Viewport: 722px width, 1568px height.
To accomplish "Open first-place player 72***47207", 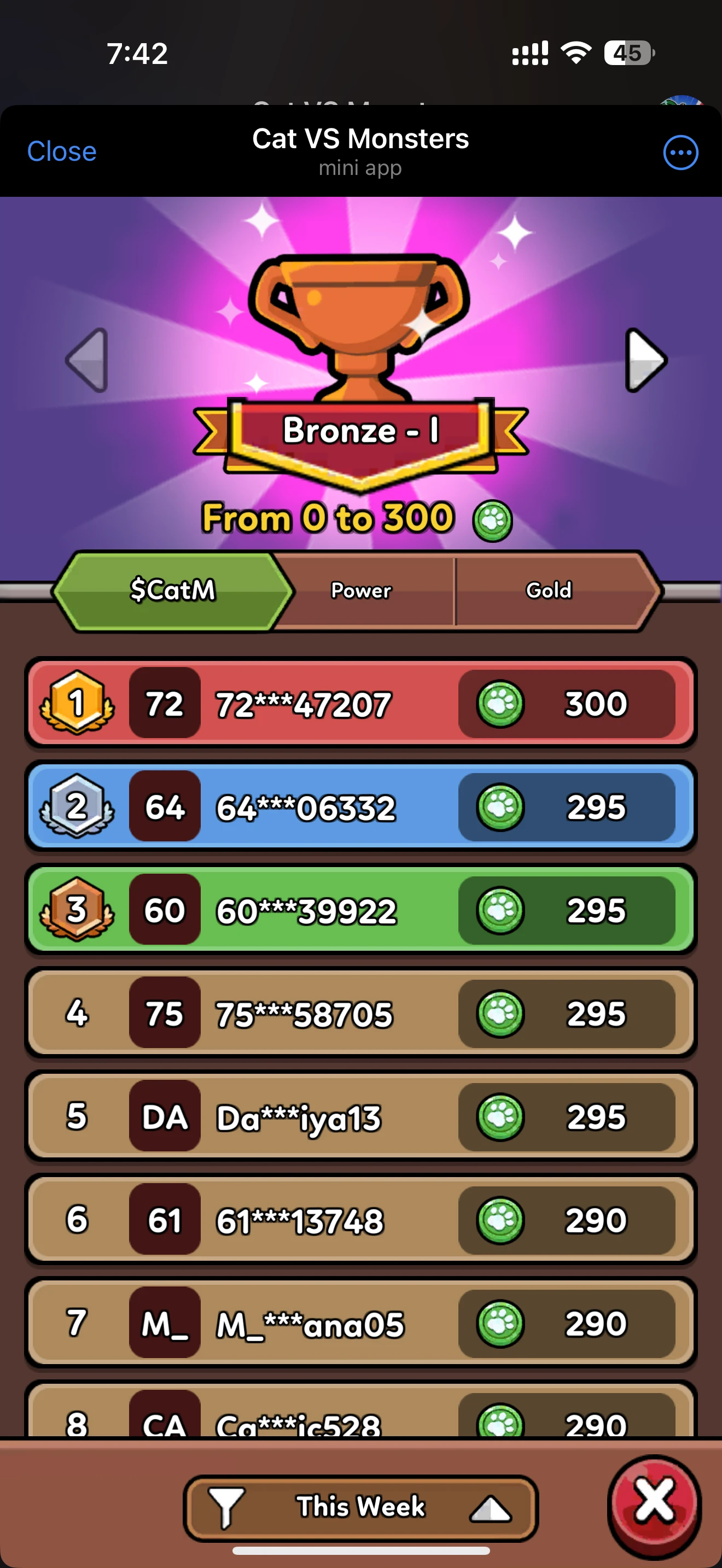I will (x=303, y=704).
